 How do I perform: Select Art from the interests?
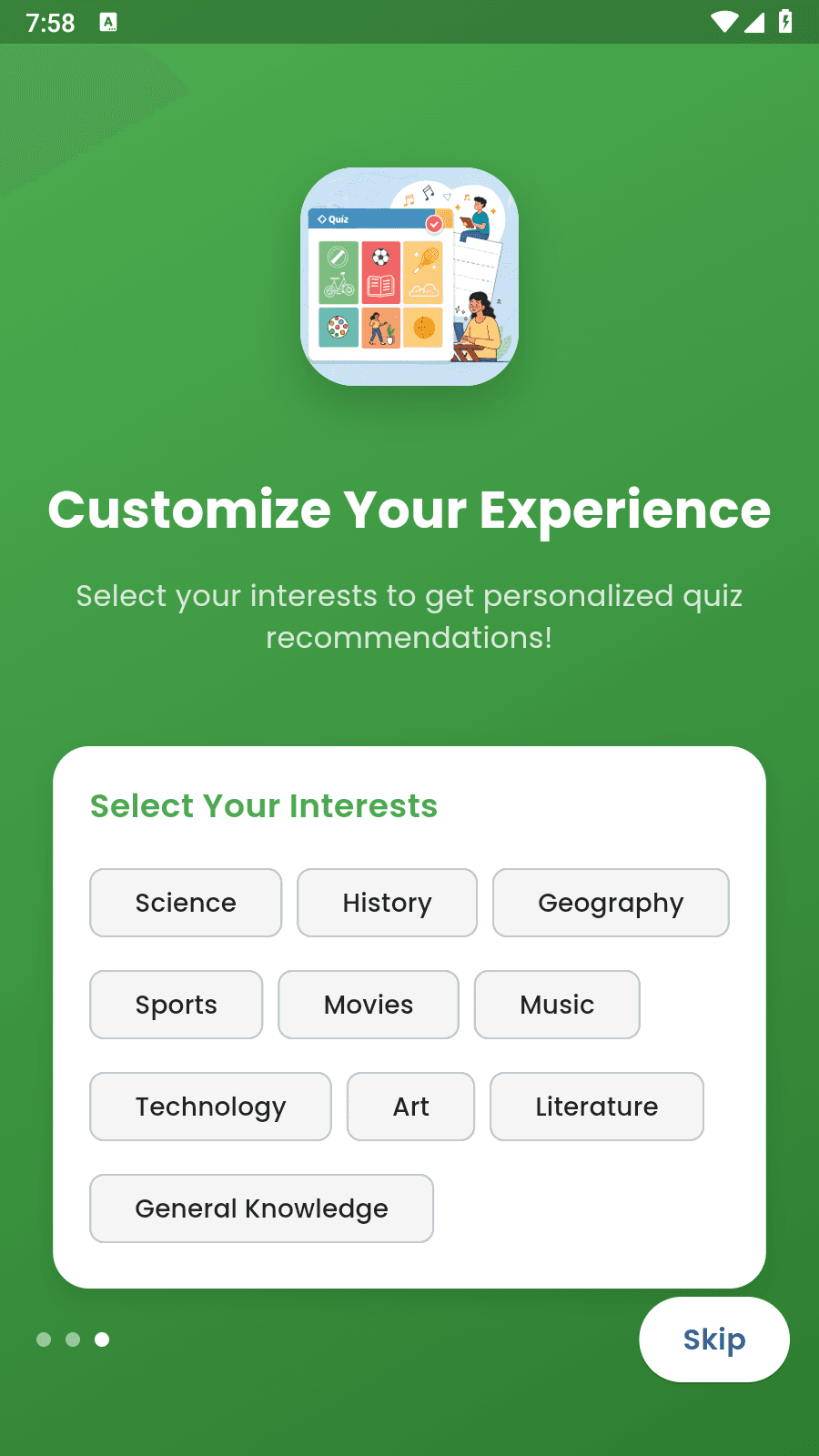pyautogui.click(x=410, y=1107)
